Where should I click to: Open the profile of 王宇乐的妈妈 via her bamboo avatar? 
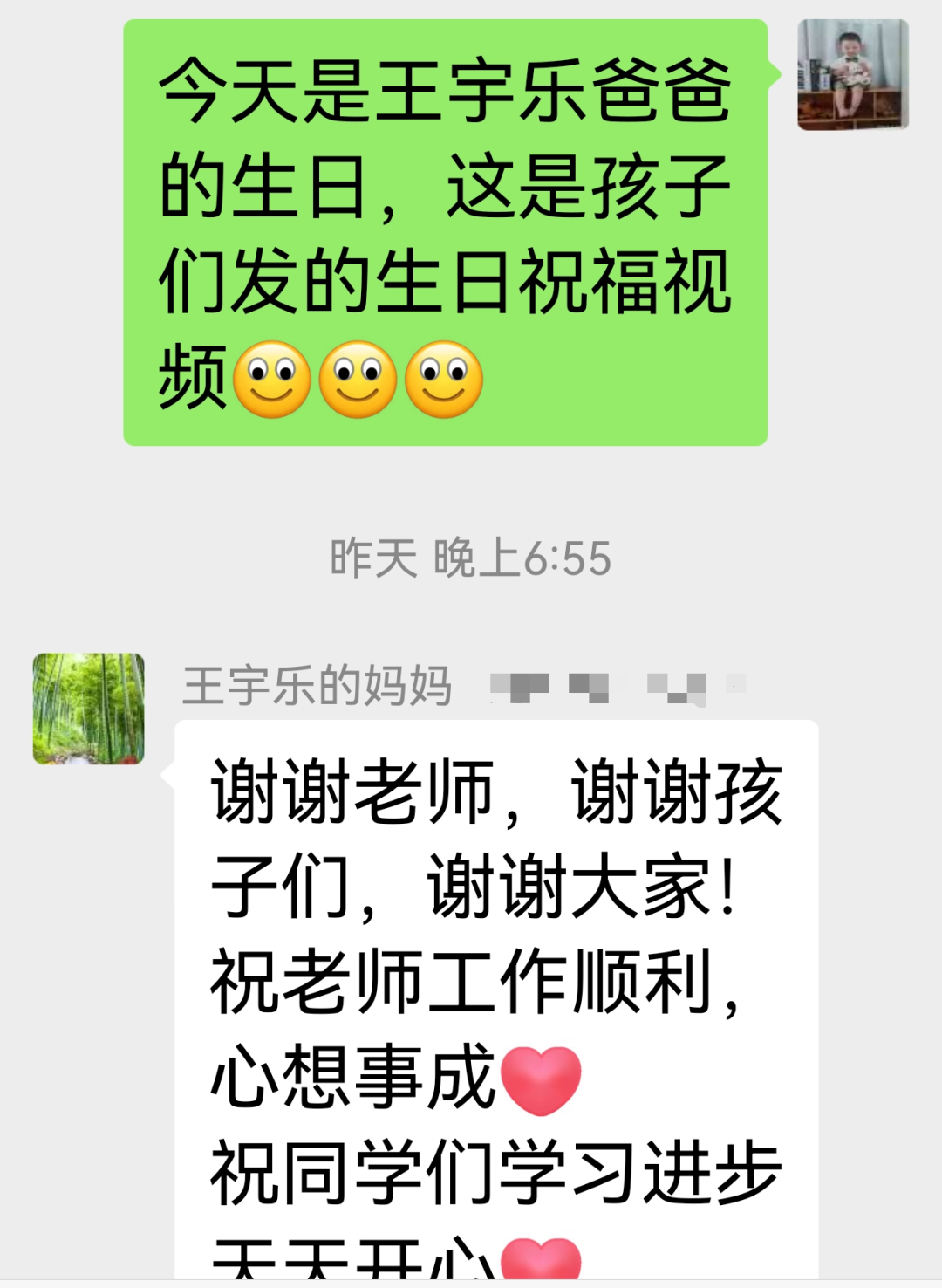89,709
